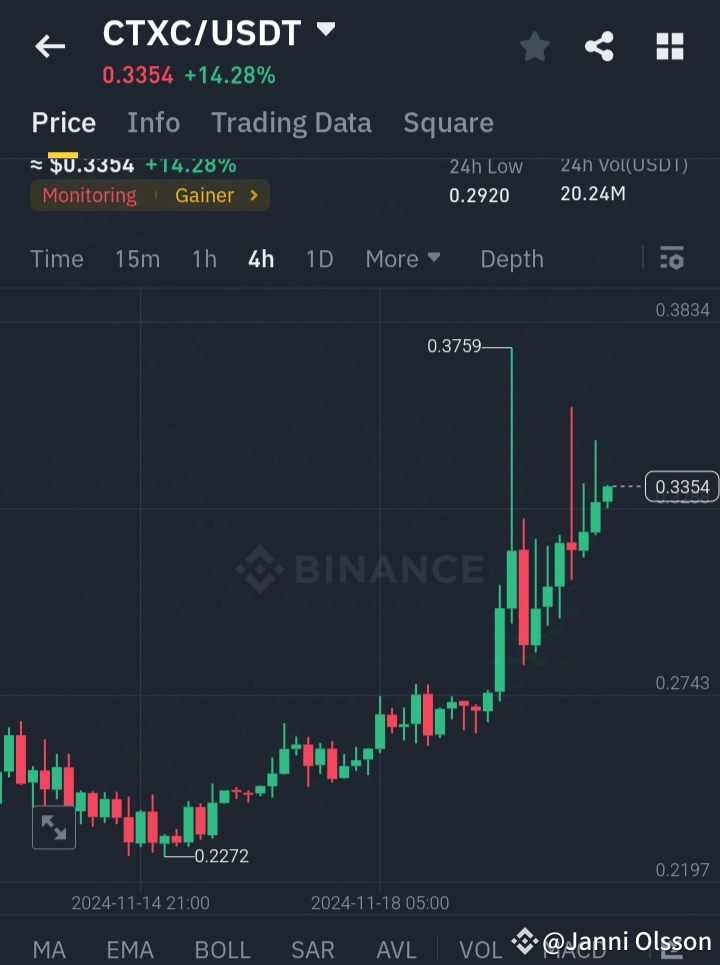Select the 15m timeframe
This screenshot has width=720, height=965.
pyautogui.click(x=137, y=259)
